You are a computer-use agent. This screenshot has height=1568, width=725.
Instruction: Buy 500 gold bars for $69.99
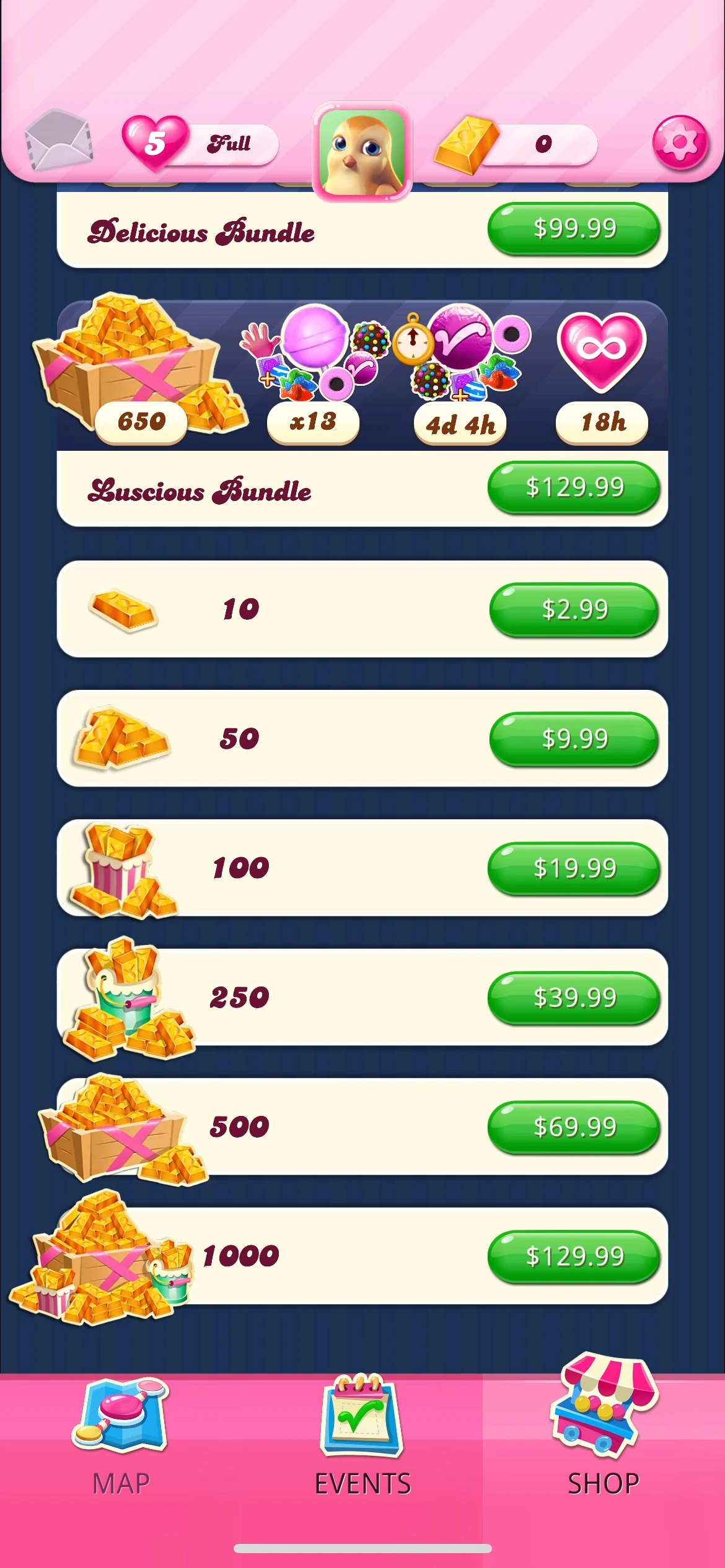(574, 1127)
